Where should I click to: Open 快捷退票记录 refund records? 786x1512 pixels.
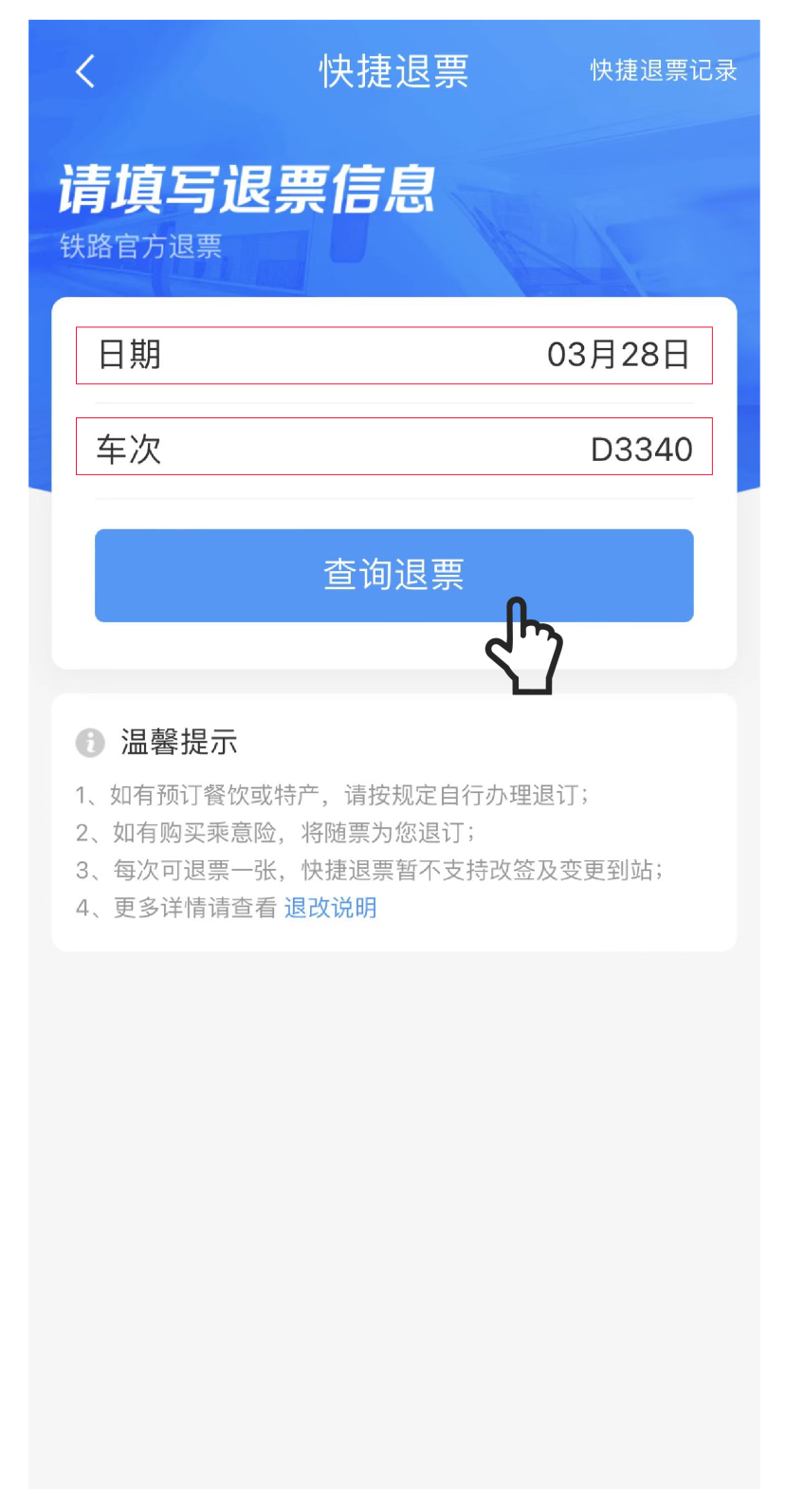click(x=664, y=71)
